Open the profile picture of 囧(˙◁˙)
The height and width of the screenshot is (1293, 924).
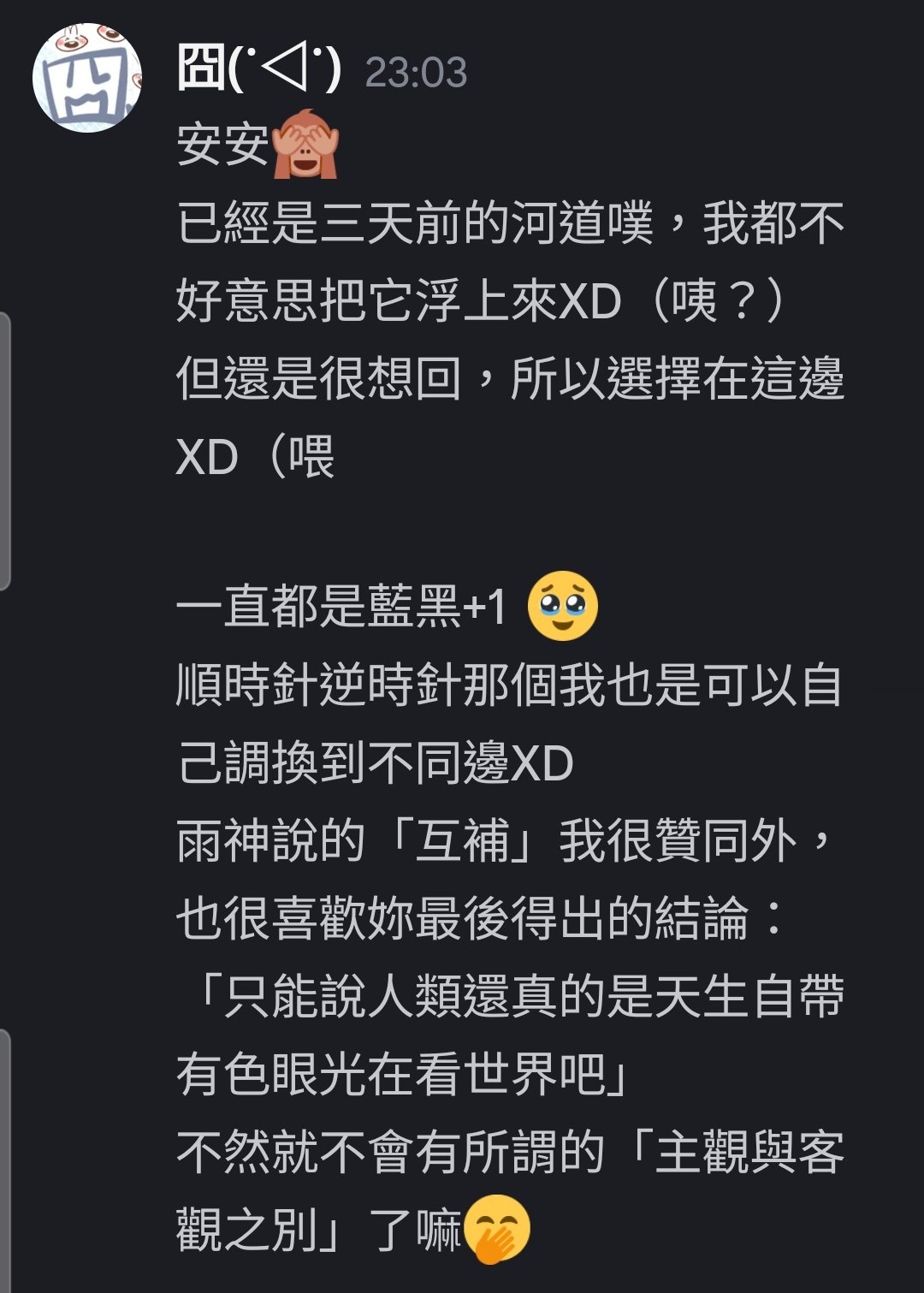point(87,77)
